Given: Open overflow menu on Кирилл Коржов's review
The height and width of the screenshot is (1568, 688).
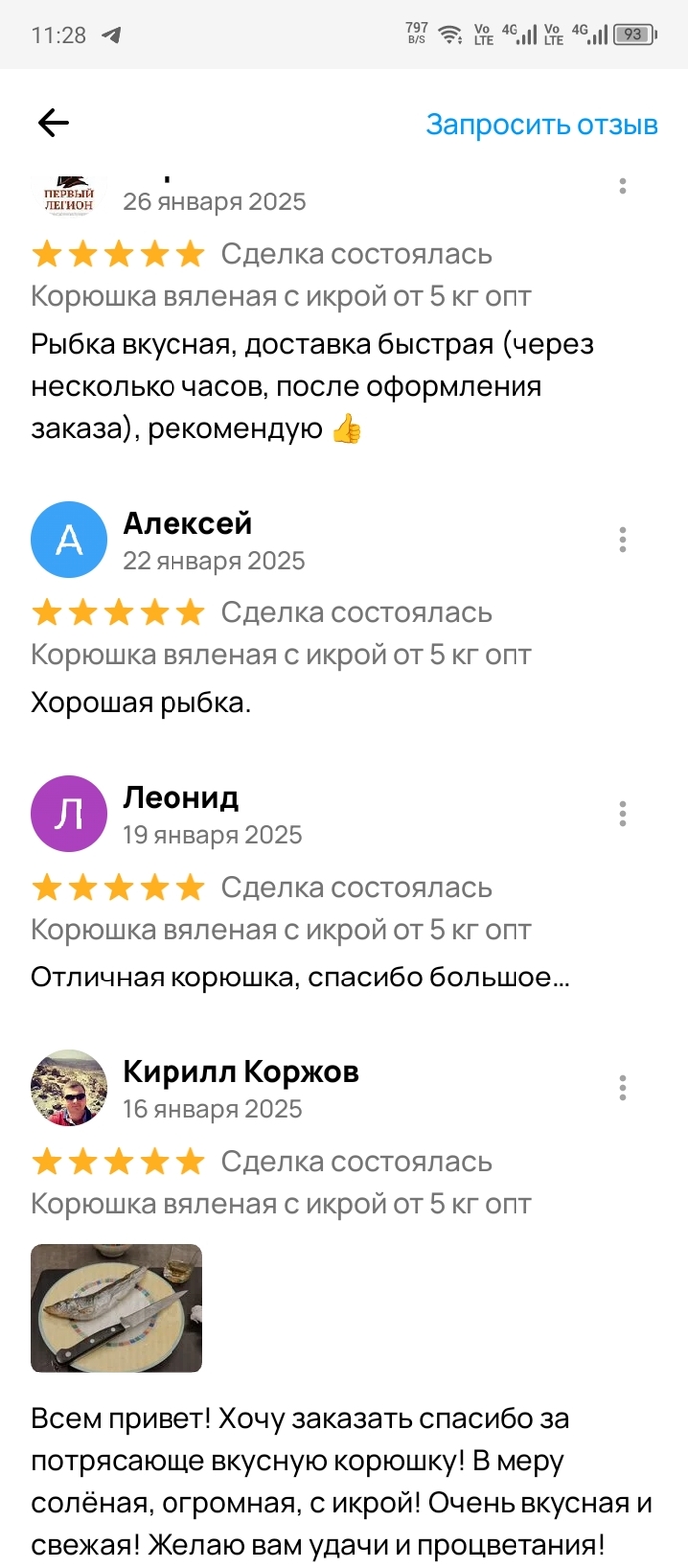Looking at the screenshot, I should click(623, 1088).
